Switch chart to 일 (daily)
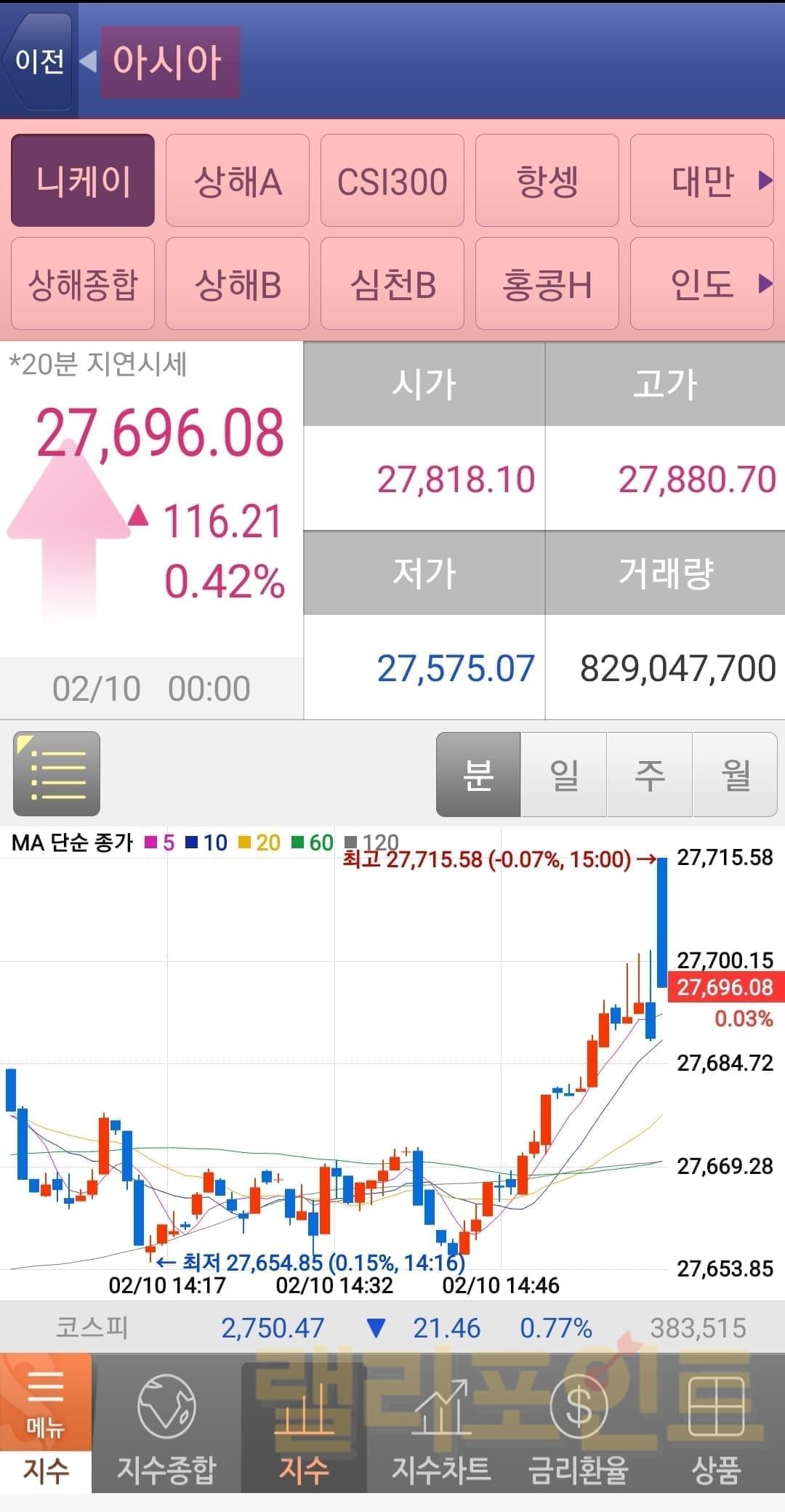 (x=564, y=775)
